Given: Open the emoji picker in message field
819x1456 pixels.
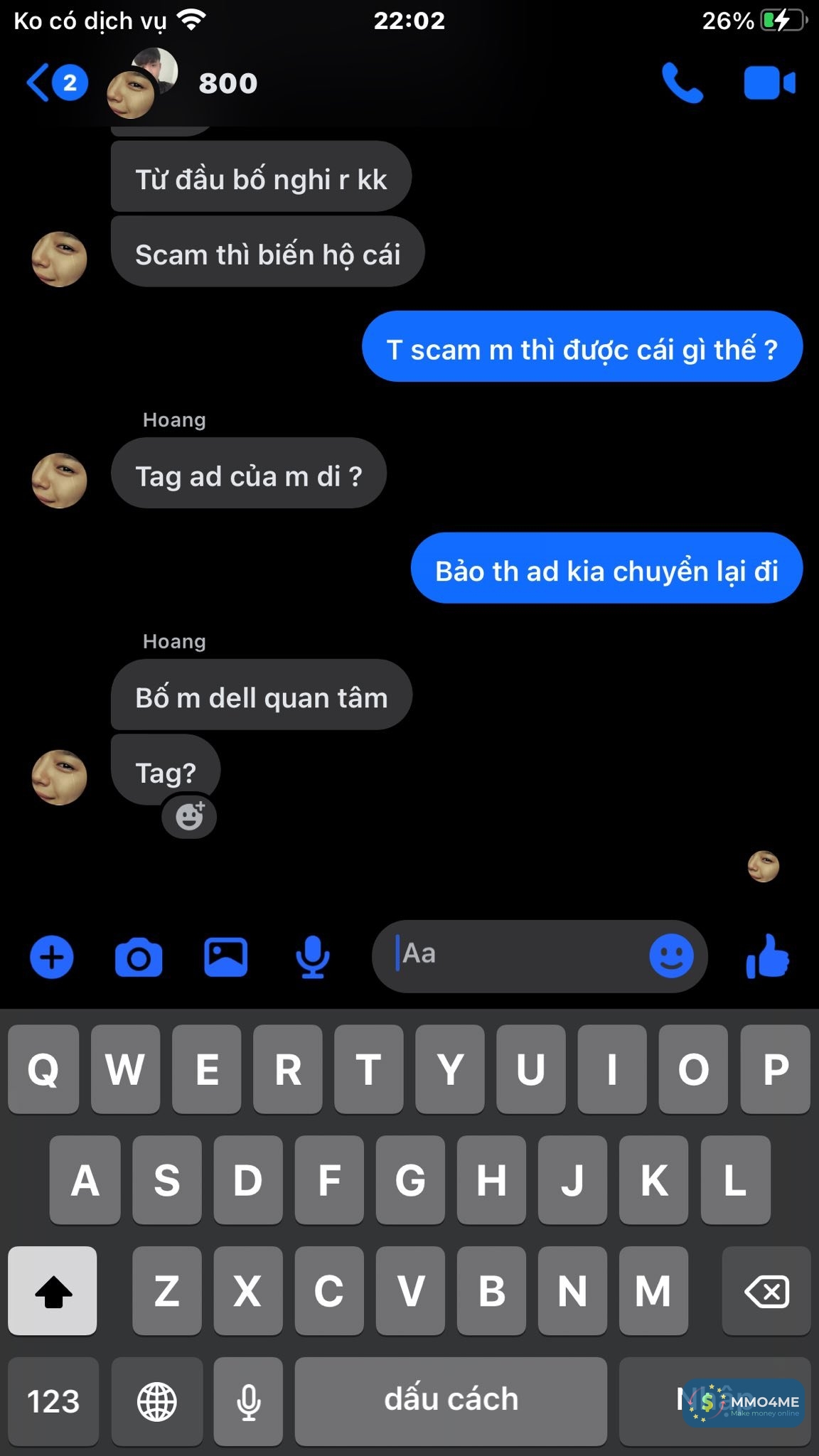Looking at the screenshot, I should [670, 955].
